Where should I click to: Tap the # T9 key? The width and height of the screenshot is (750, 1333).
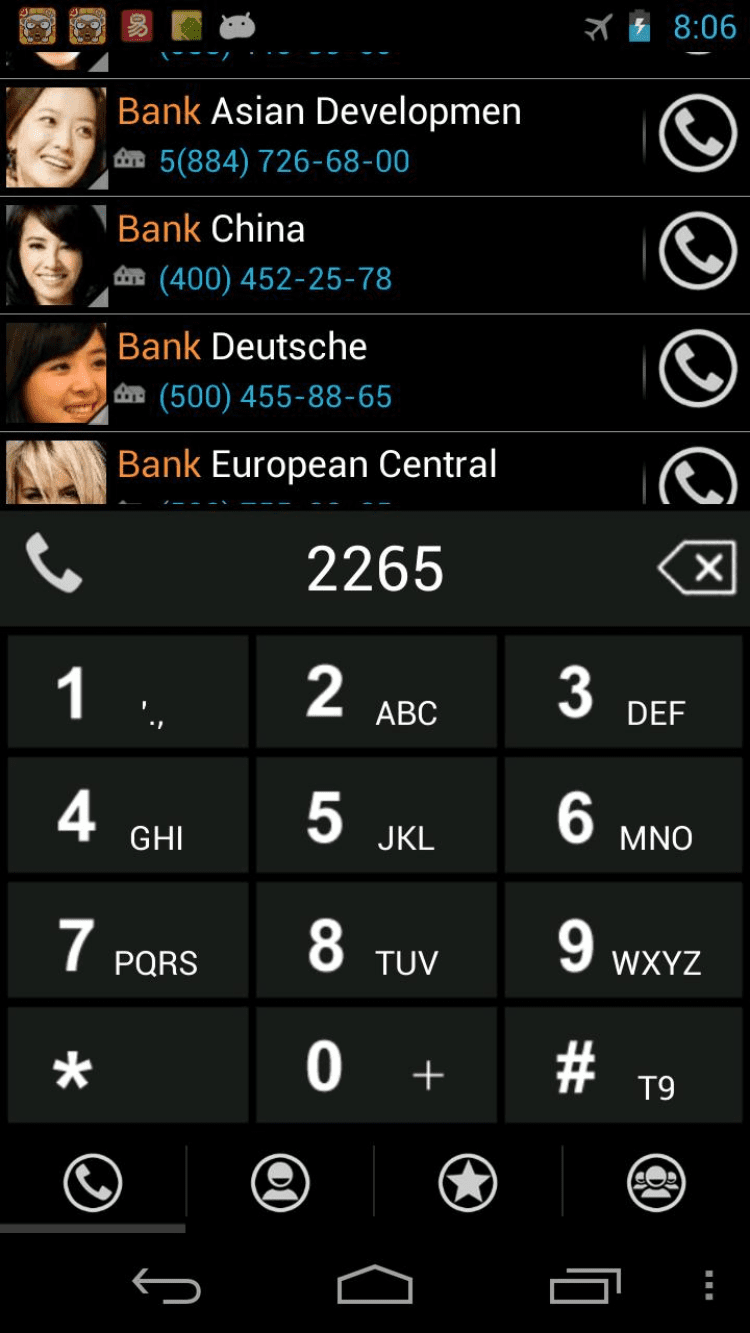[x=624, y=1065]
